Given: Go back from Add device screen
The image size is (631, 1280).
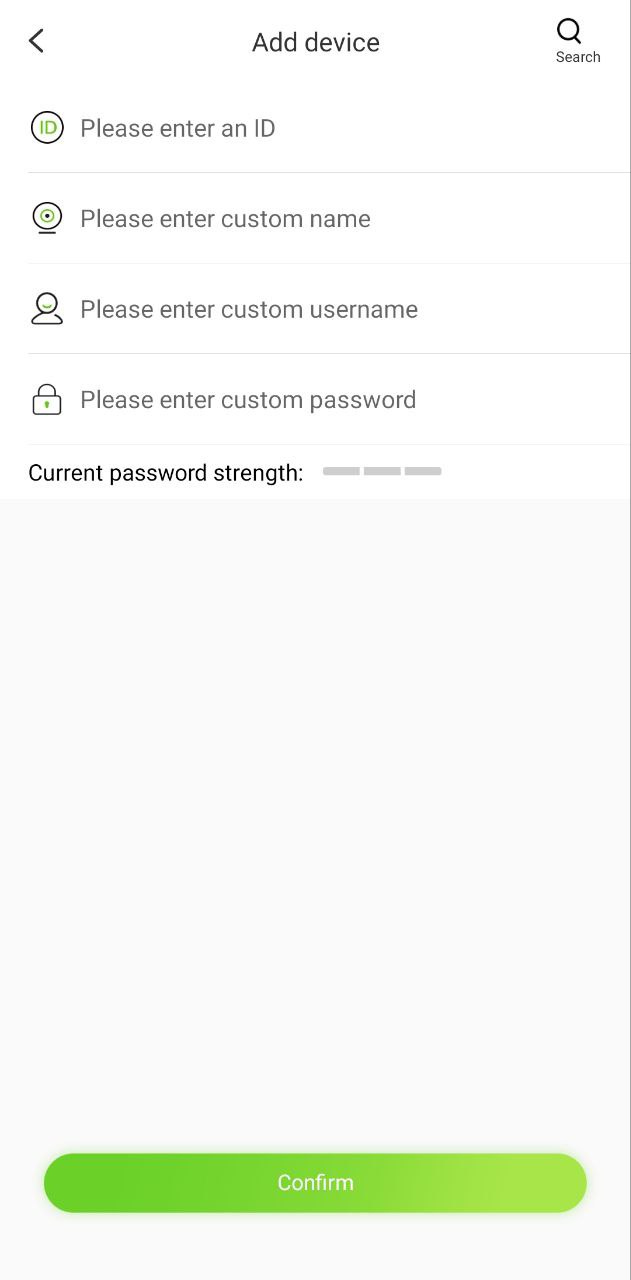Looking at the screenshot, I should tap(37, 41).
